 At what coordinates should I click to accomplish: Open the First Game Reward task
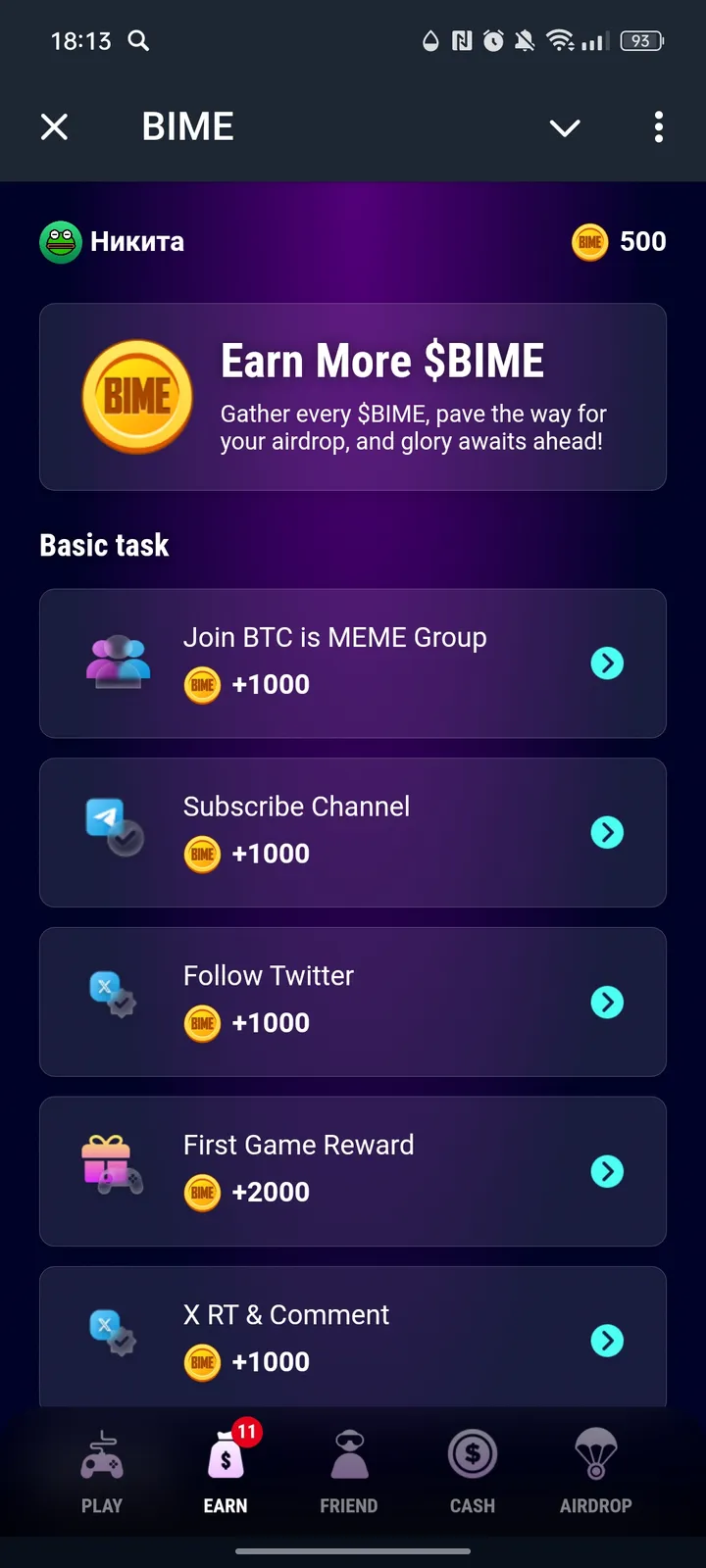pos(353,1171)
